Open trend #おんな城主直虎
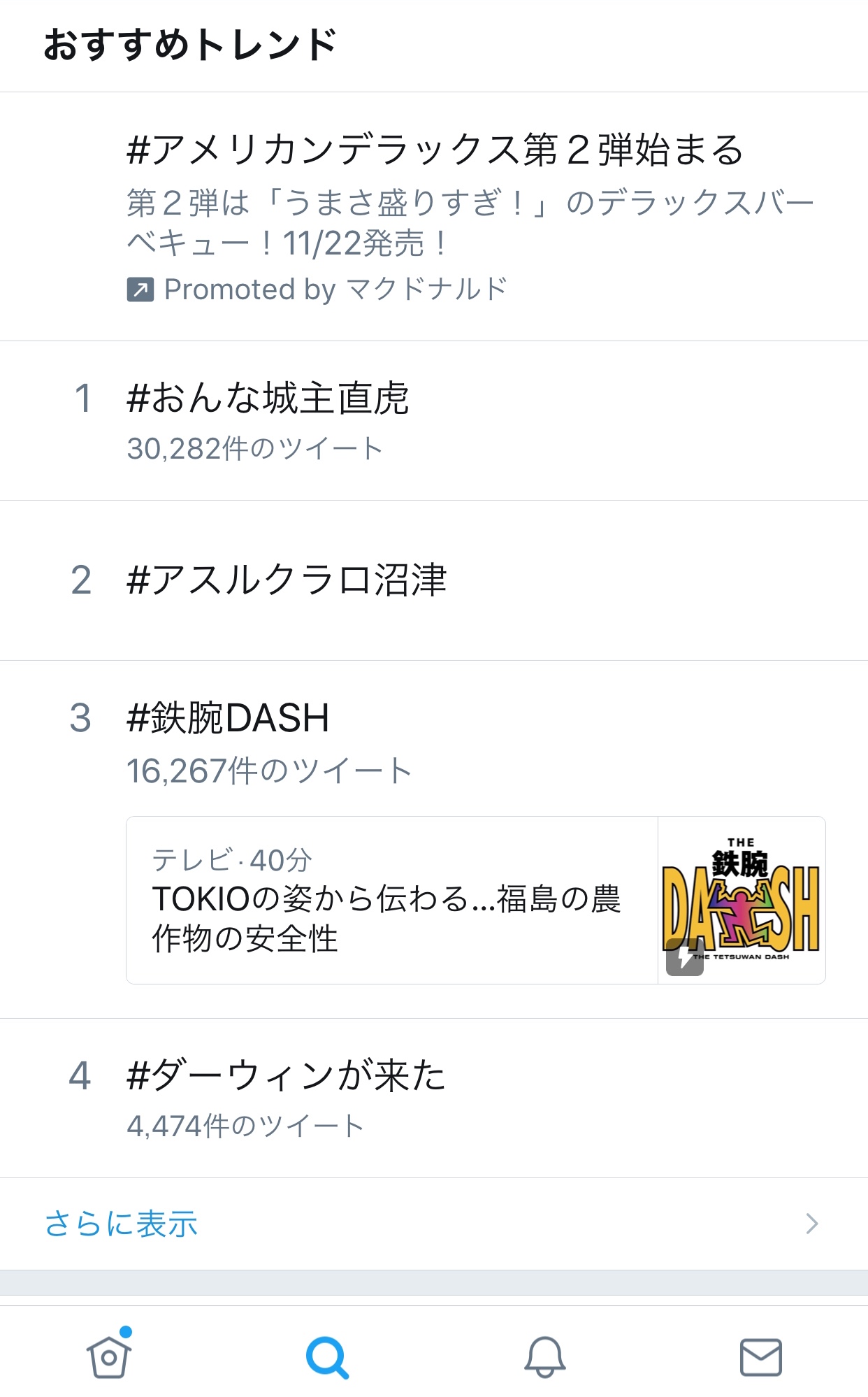This screenshot has height=1397, width=868. (434, 421)
